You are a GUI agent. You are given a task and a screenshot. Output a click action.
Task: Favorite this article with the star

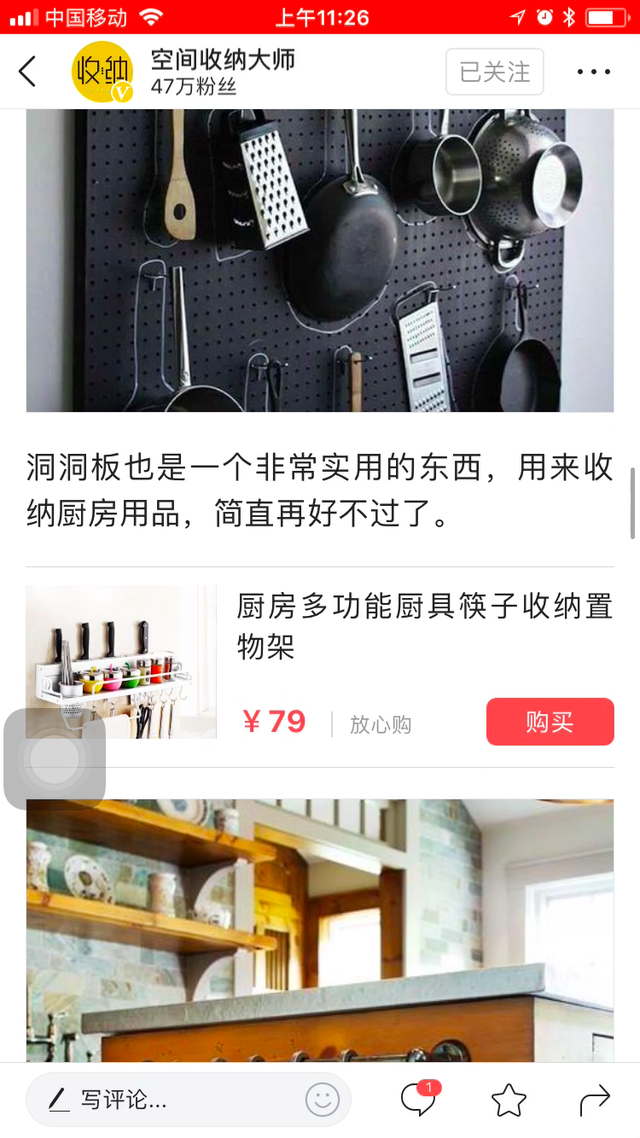(x=508, y=1100)
